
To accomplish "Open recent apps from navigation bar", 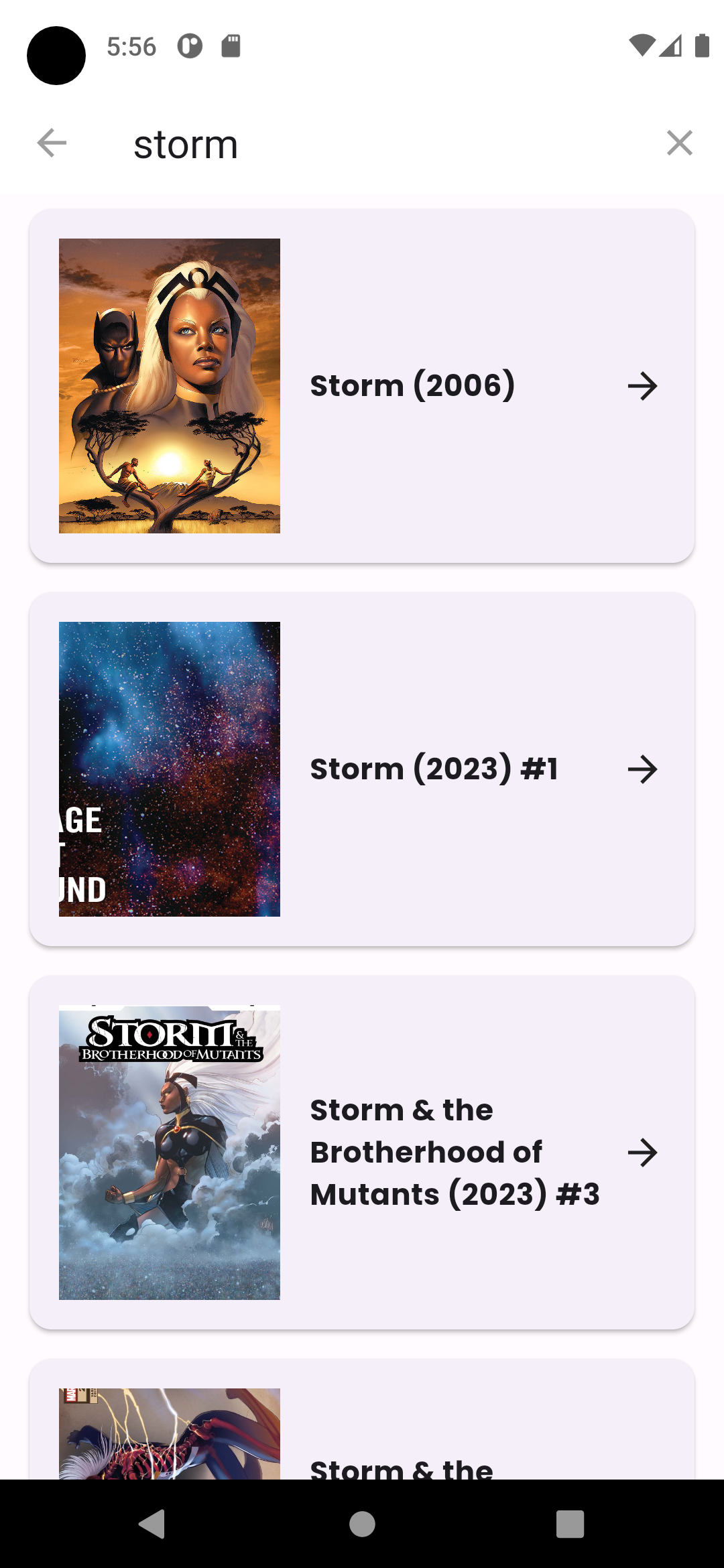I will [x=570, y=1524].
